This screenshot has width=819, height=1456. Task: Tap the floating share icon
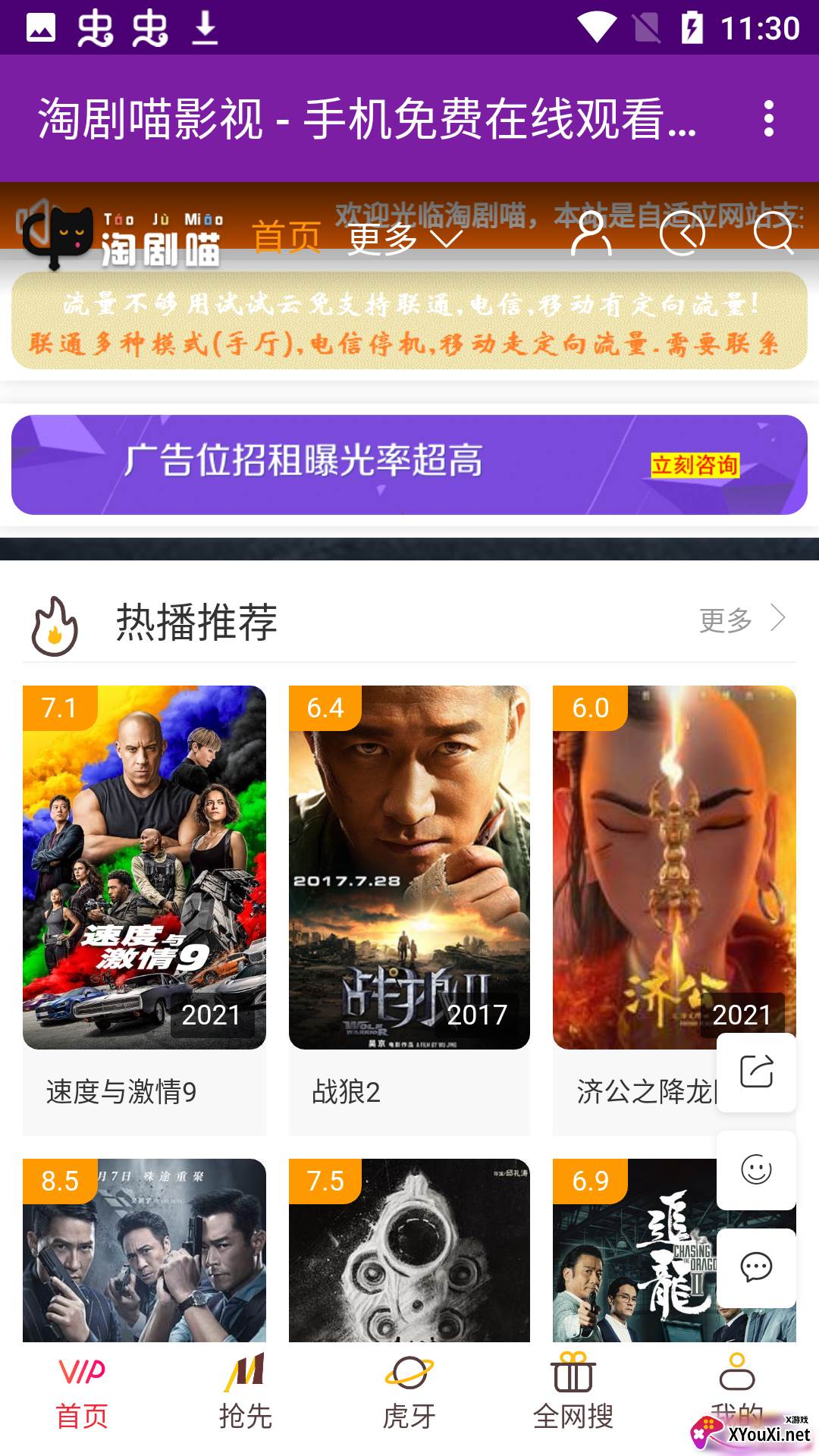click(x=755, y=1072)
